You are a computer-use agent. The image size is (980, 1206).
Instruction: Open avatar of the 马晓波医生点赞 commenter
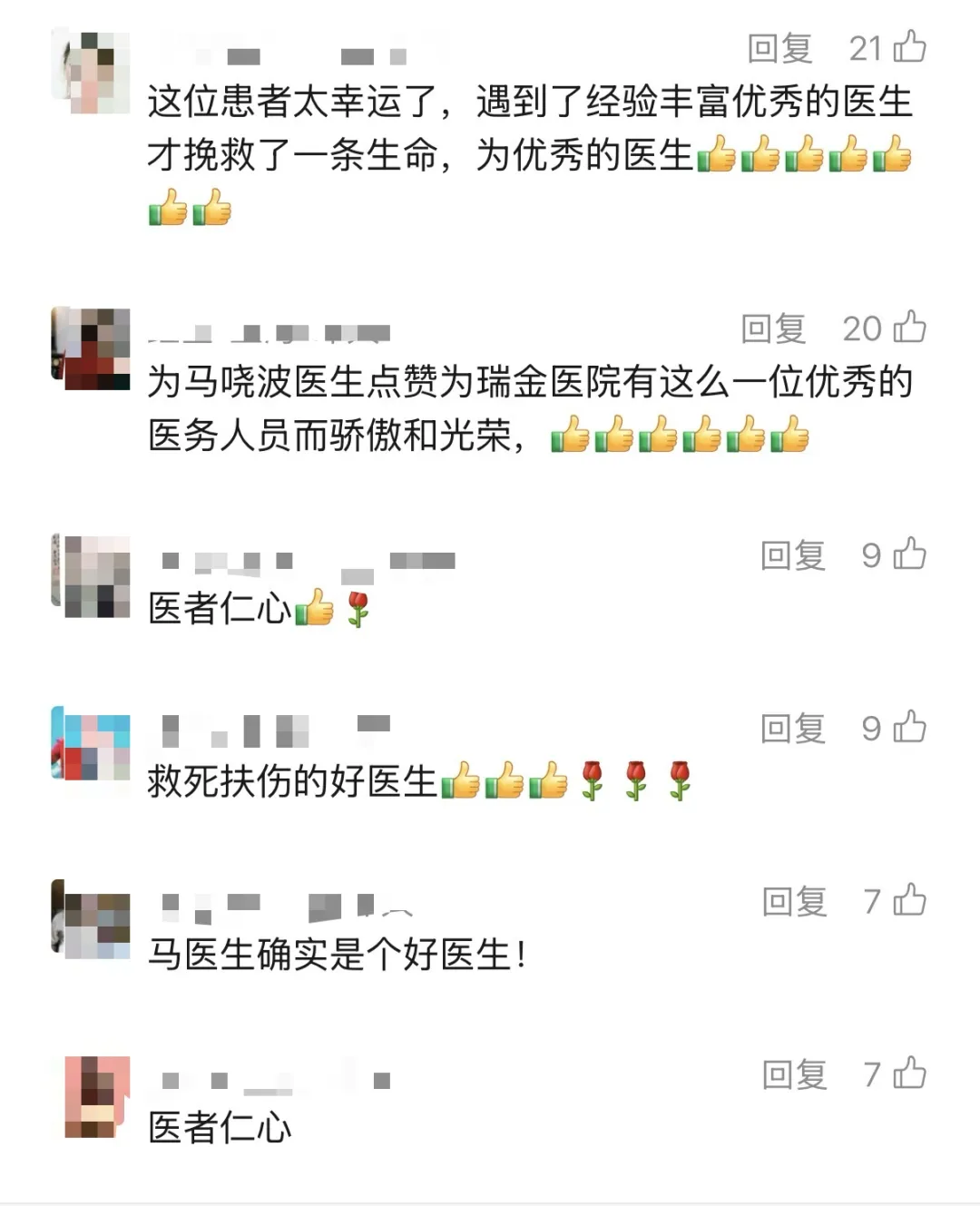tap(91, 349)
